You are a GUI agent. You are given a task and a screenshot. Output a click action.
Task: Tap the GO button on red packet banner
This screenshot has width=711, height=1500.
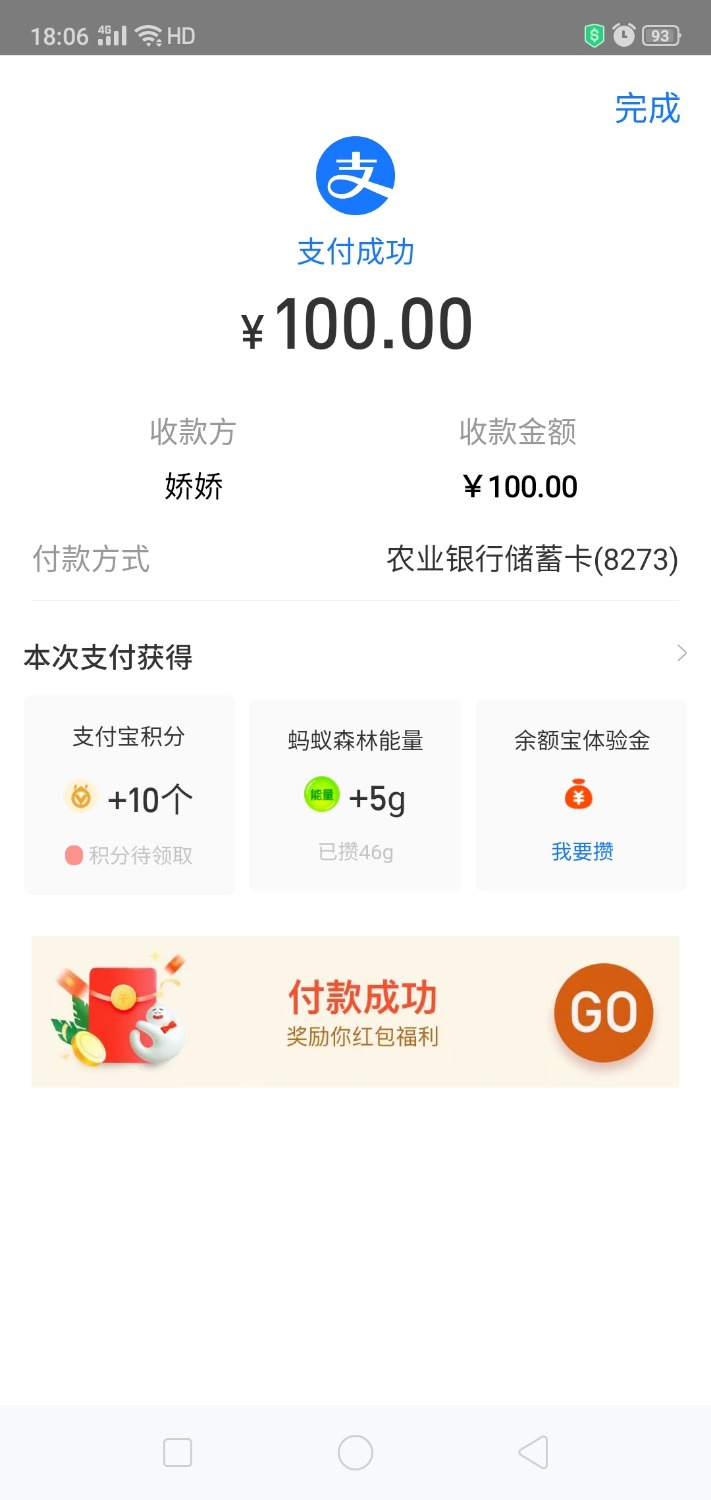(603, 1012)
